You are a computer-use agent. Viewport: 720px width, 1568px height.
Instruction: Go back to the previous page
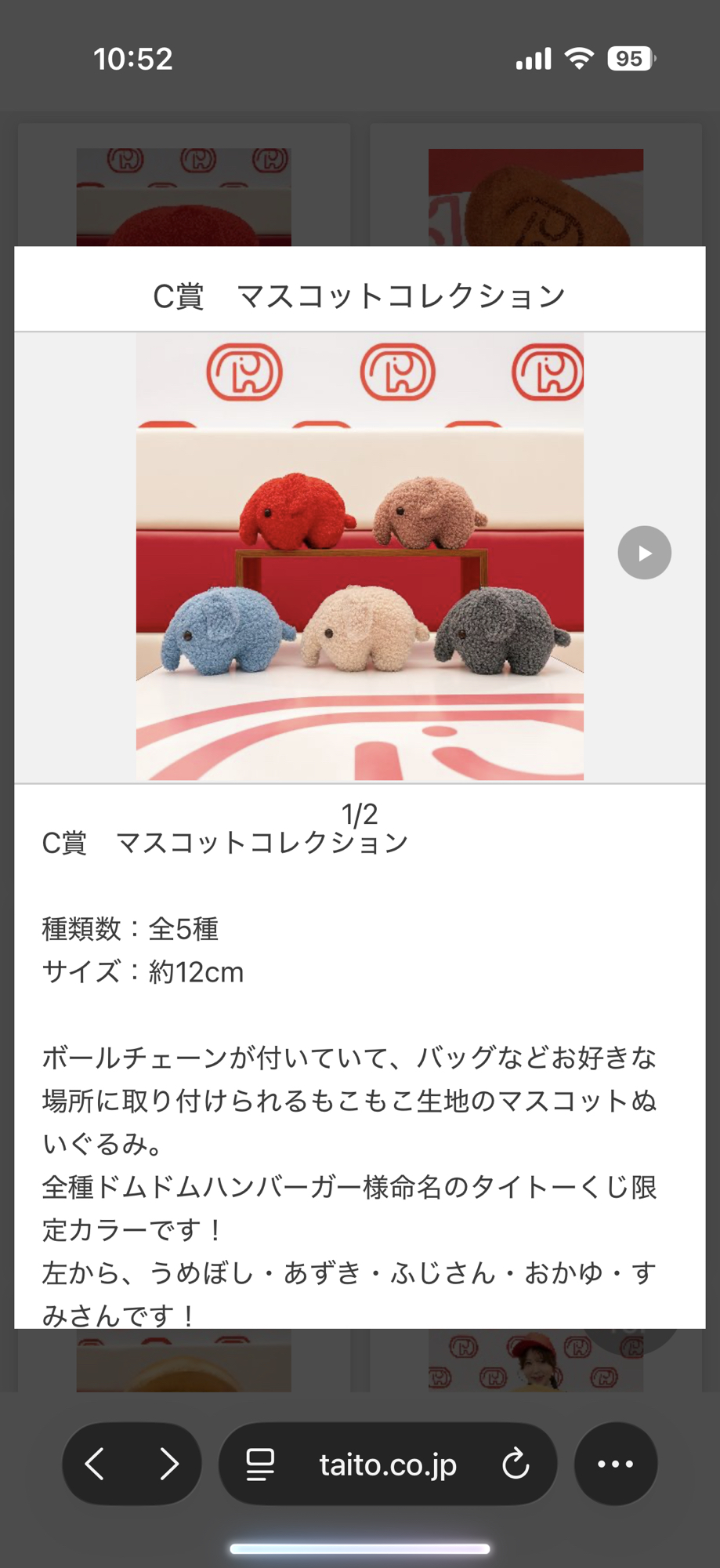(x=96, y=1464)
